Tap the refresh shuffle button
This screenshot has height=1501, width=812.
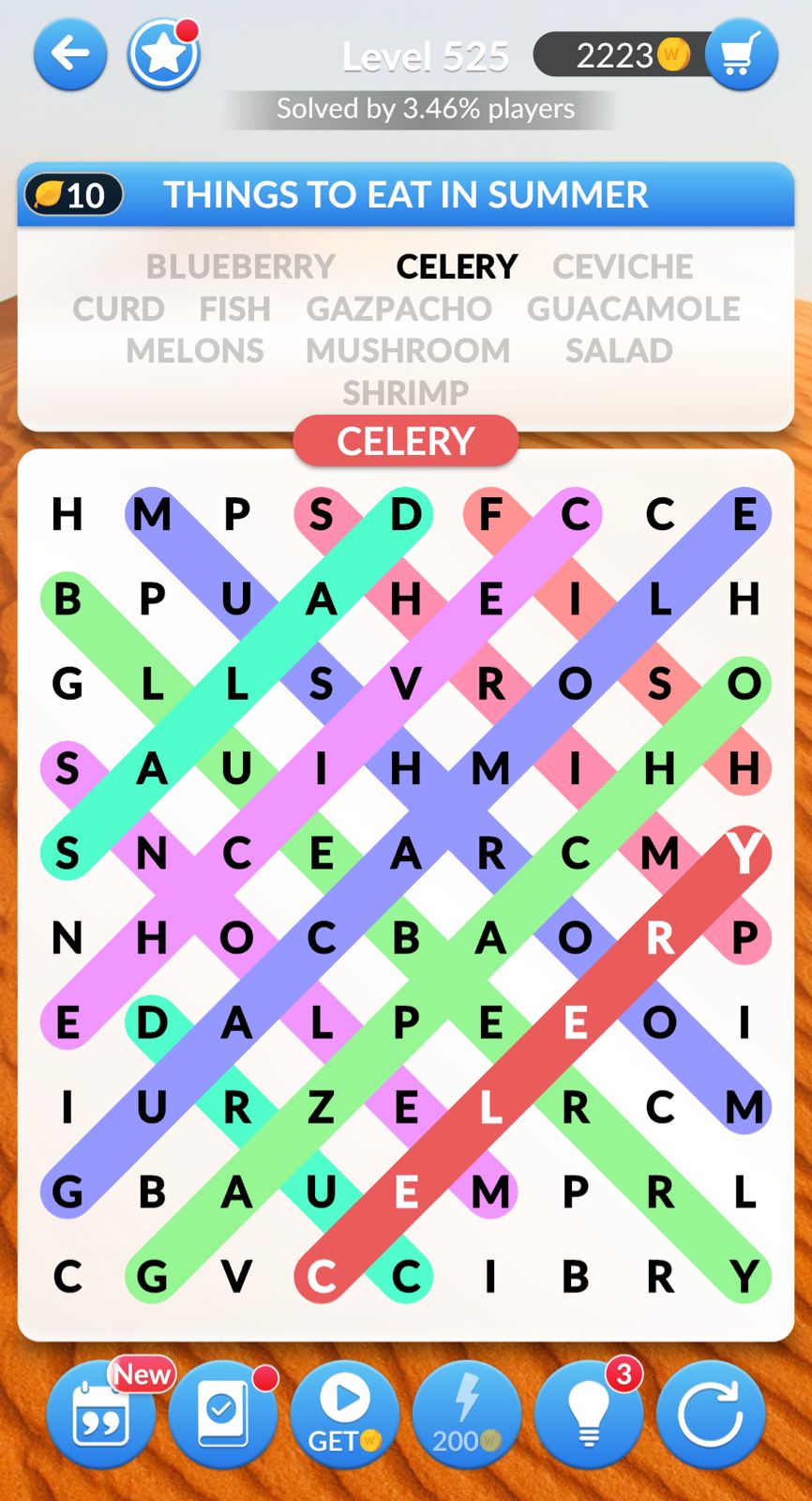tap(711, 1415)
